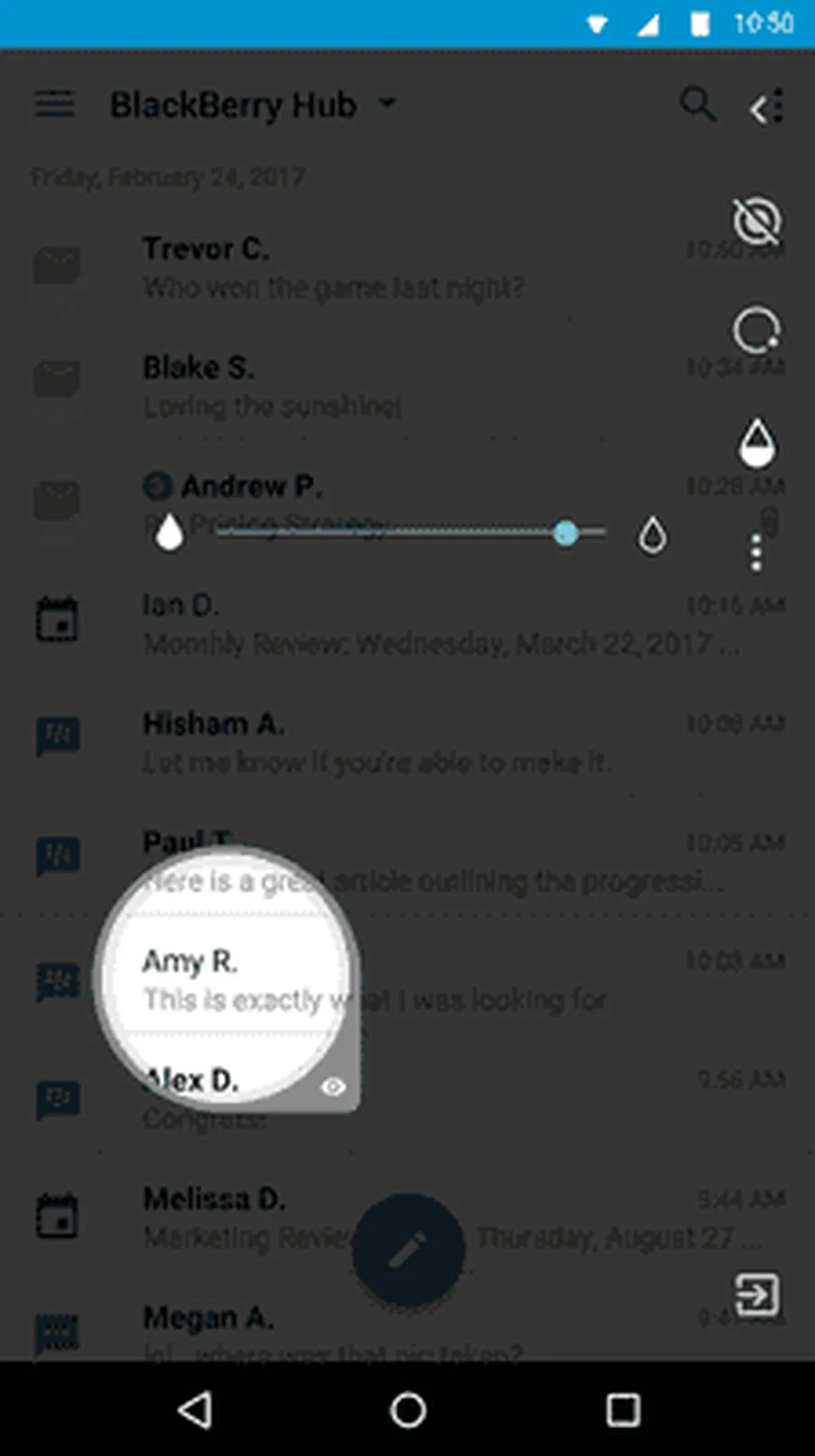Image resolution: width=815 pixels, height=1456 pixels.
Task: Tap the collapse arrow beside search
Action: coord(767,107)
